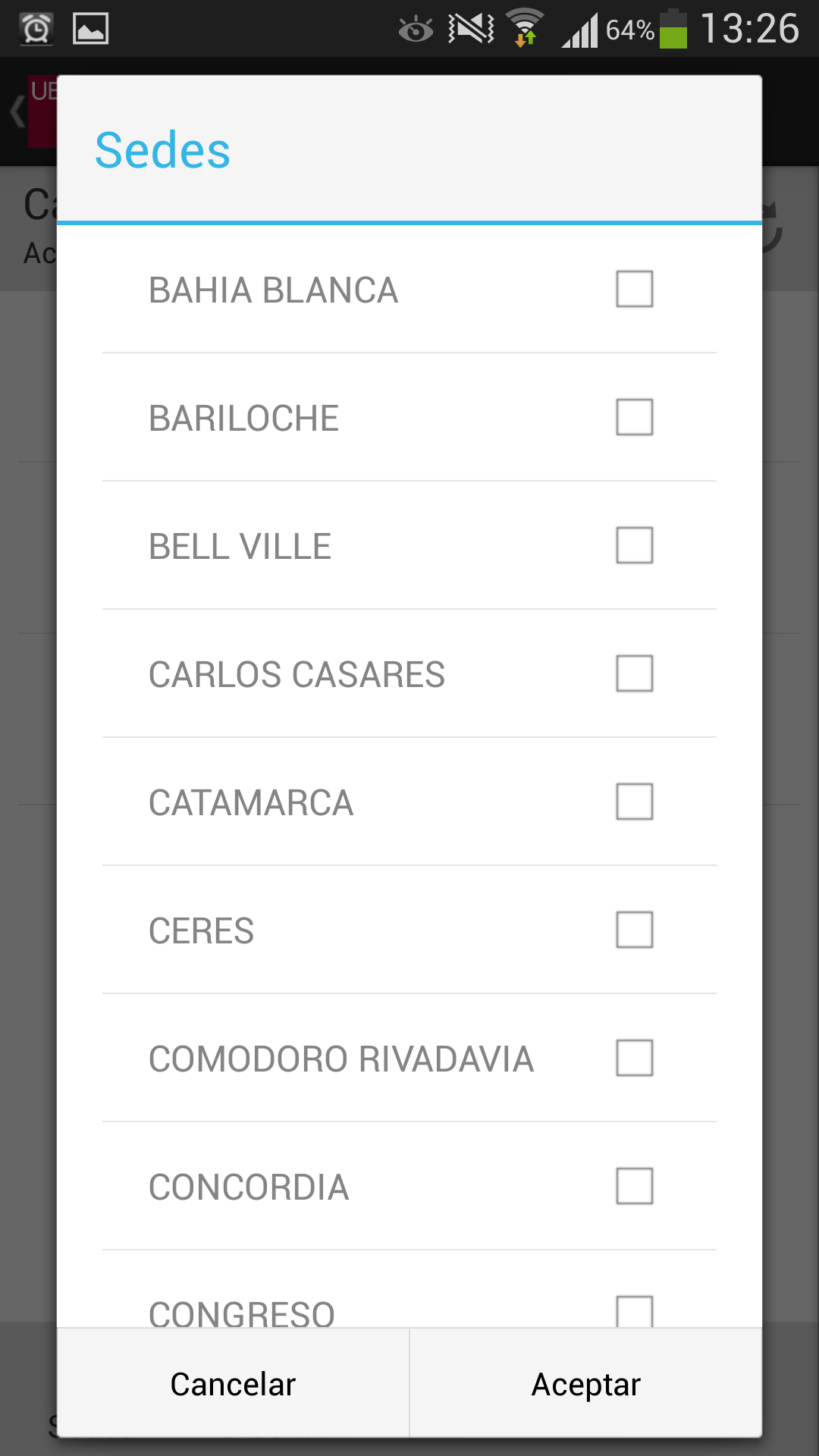Select the COMODORO RIVADAVIA checkbox
819x1456 pixels.
[634, 1058]
